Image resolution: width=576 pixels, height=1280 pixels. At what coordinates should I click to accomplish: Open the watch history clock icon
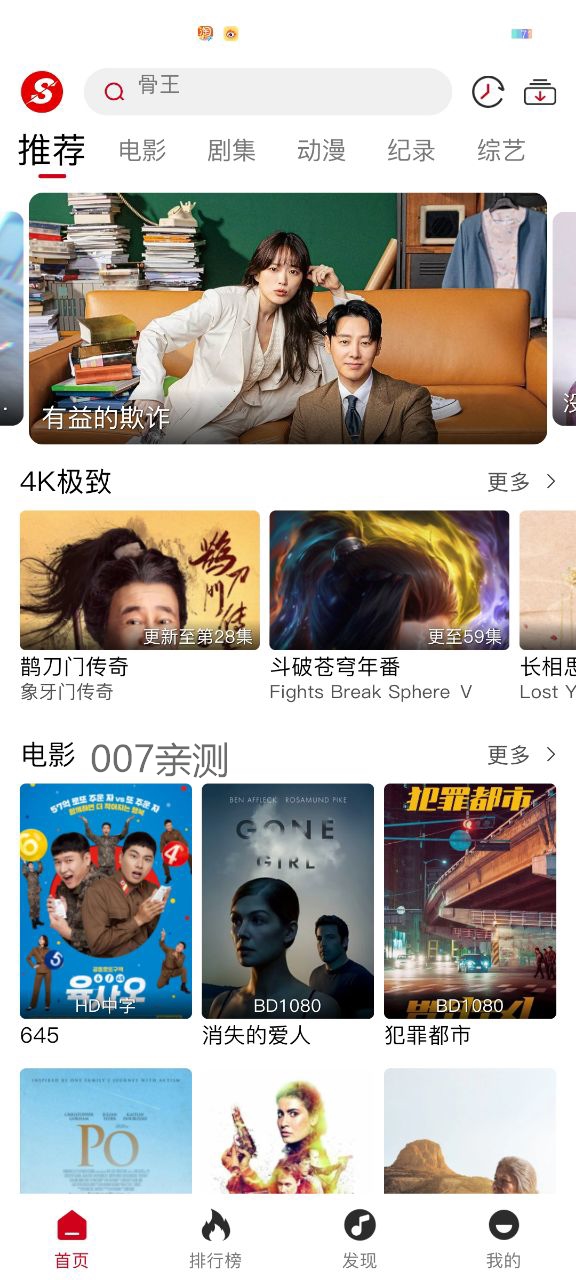(488, 92)
